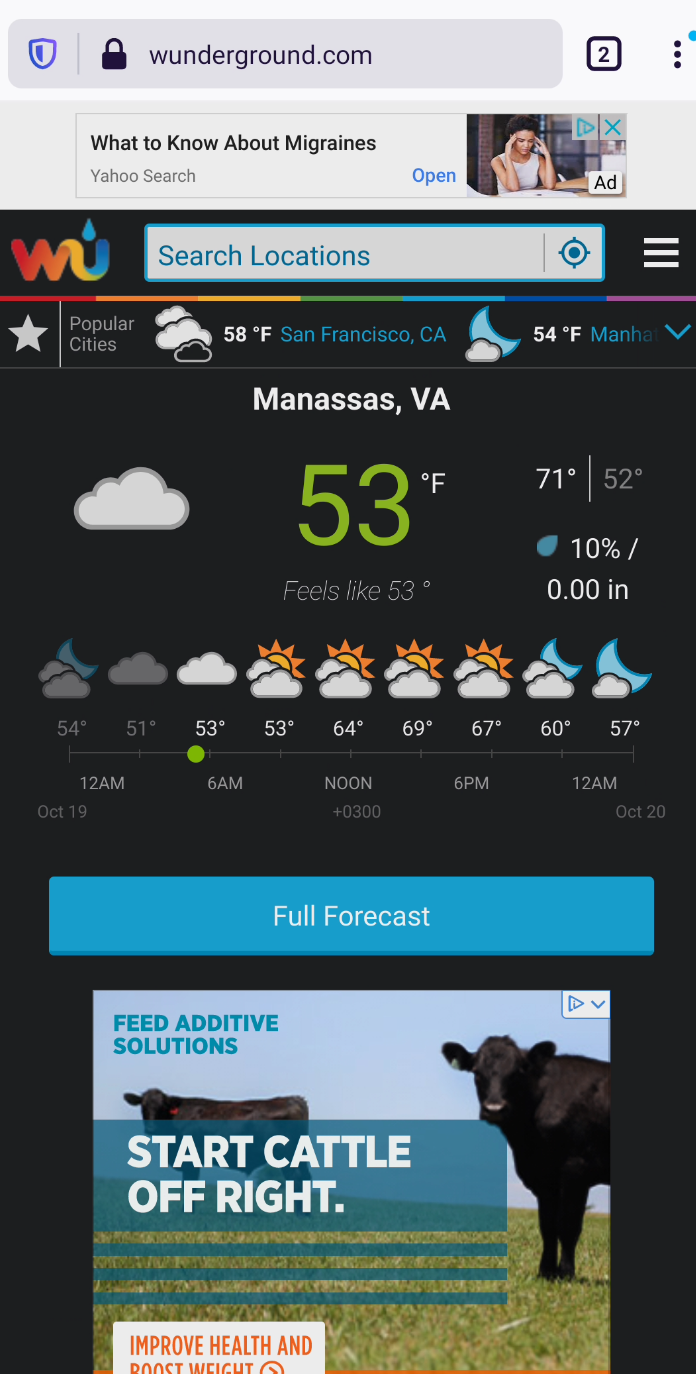Open the Full Forecast
This screenshot has height=1374, width=696.
(351, 916)
